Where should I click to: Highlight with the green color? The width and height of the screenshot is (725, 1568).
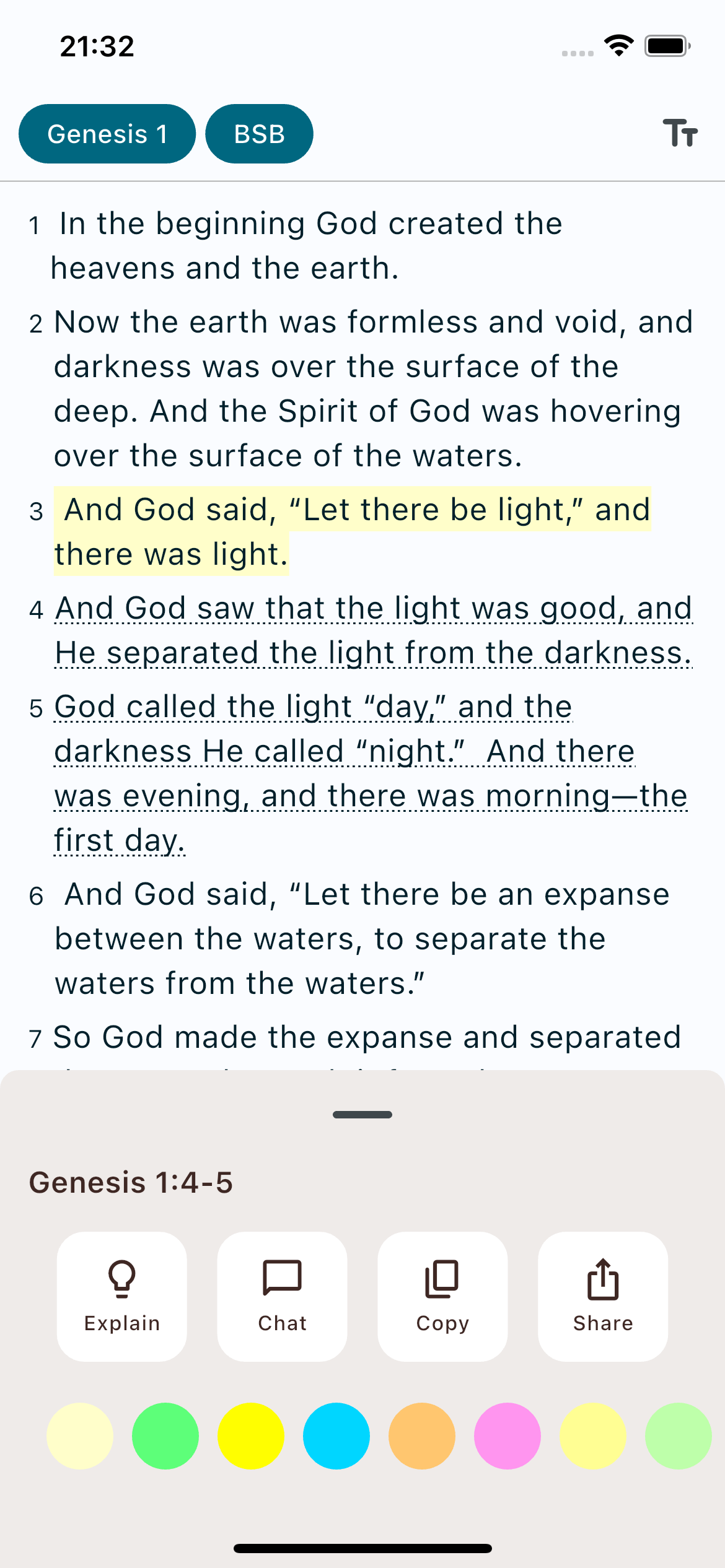pos(165,1435)
